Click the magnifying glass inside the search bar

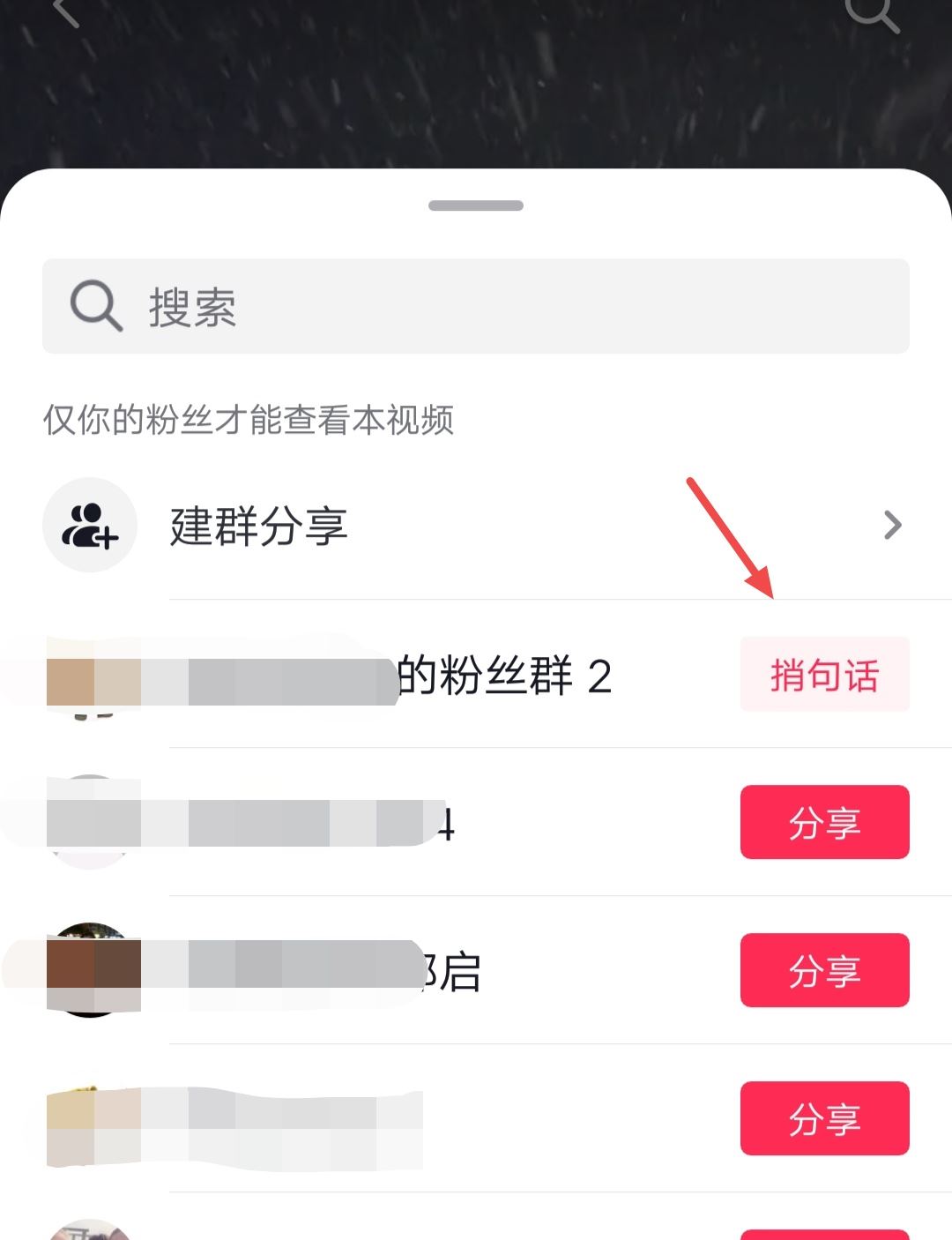pos(93,305)
